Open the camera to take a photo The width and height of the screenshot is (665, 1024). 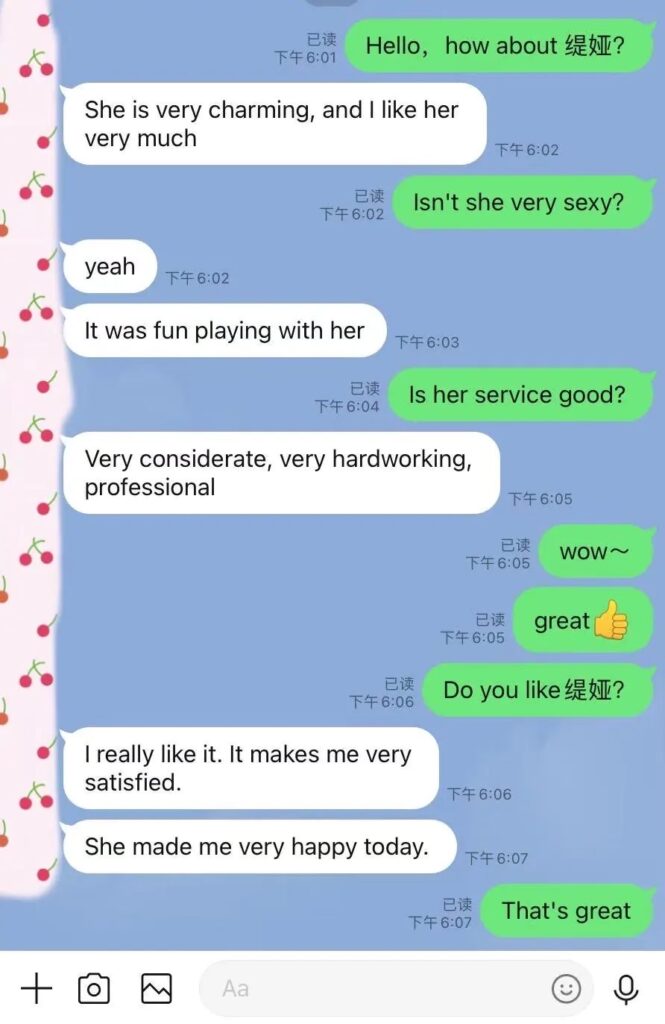tap(94, 989)
